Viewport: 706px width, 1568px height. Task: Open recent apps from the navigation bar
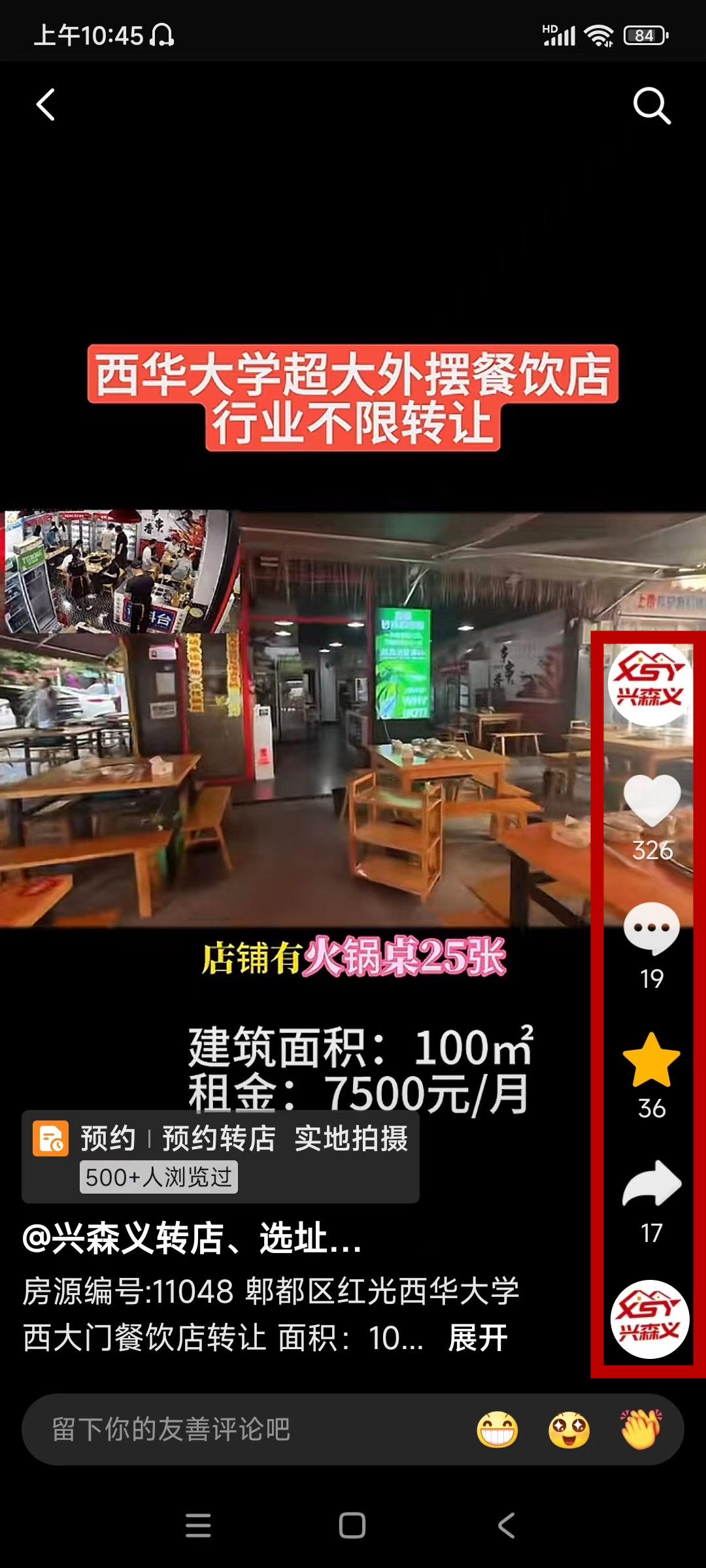(x=198, y=1526)
